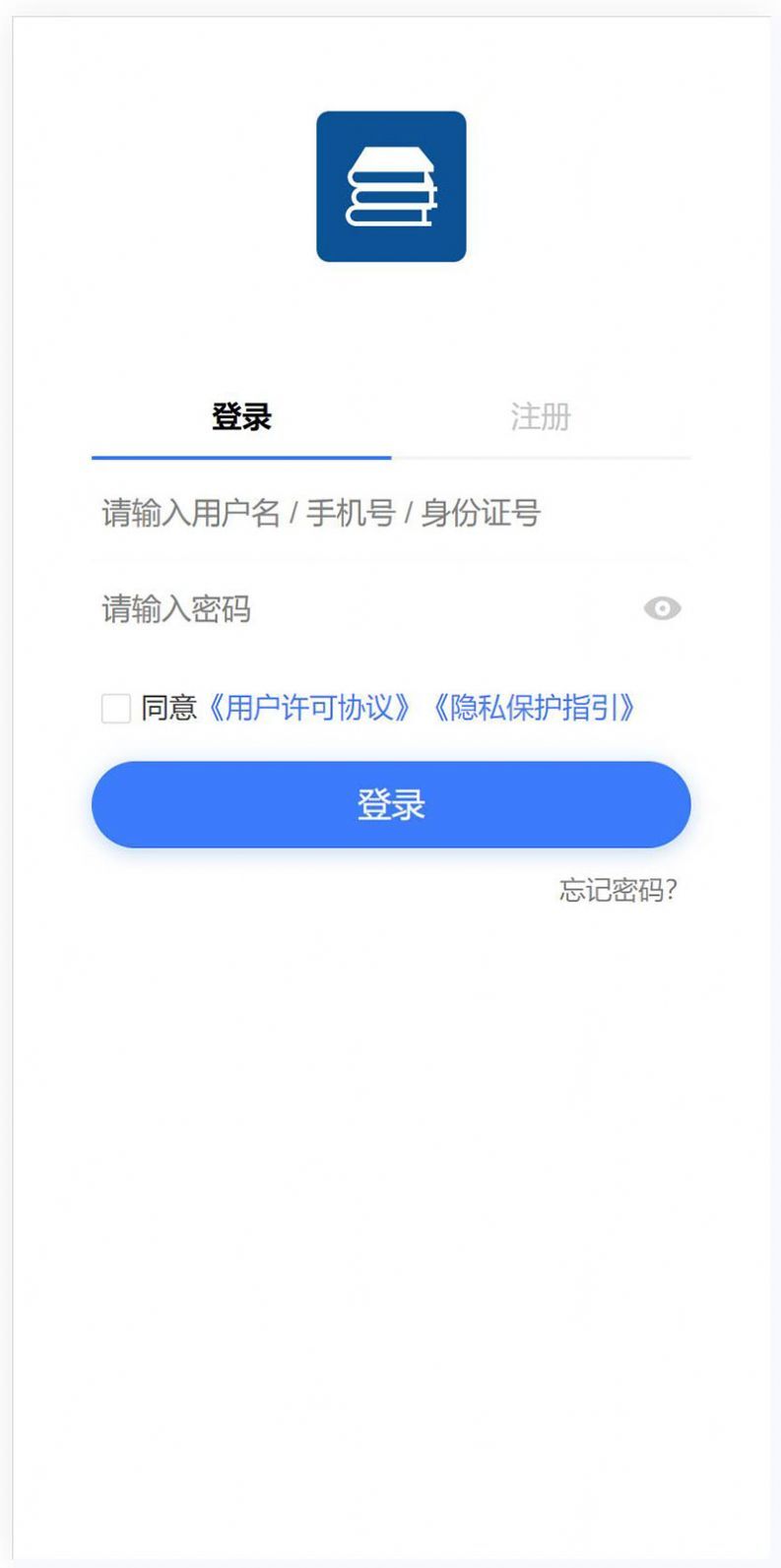The width and height of the screenshot is (781, 1568).
Task: Click 注册 to create an account
Action: pyautogui.click(x=540, y=416)
